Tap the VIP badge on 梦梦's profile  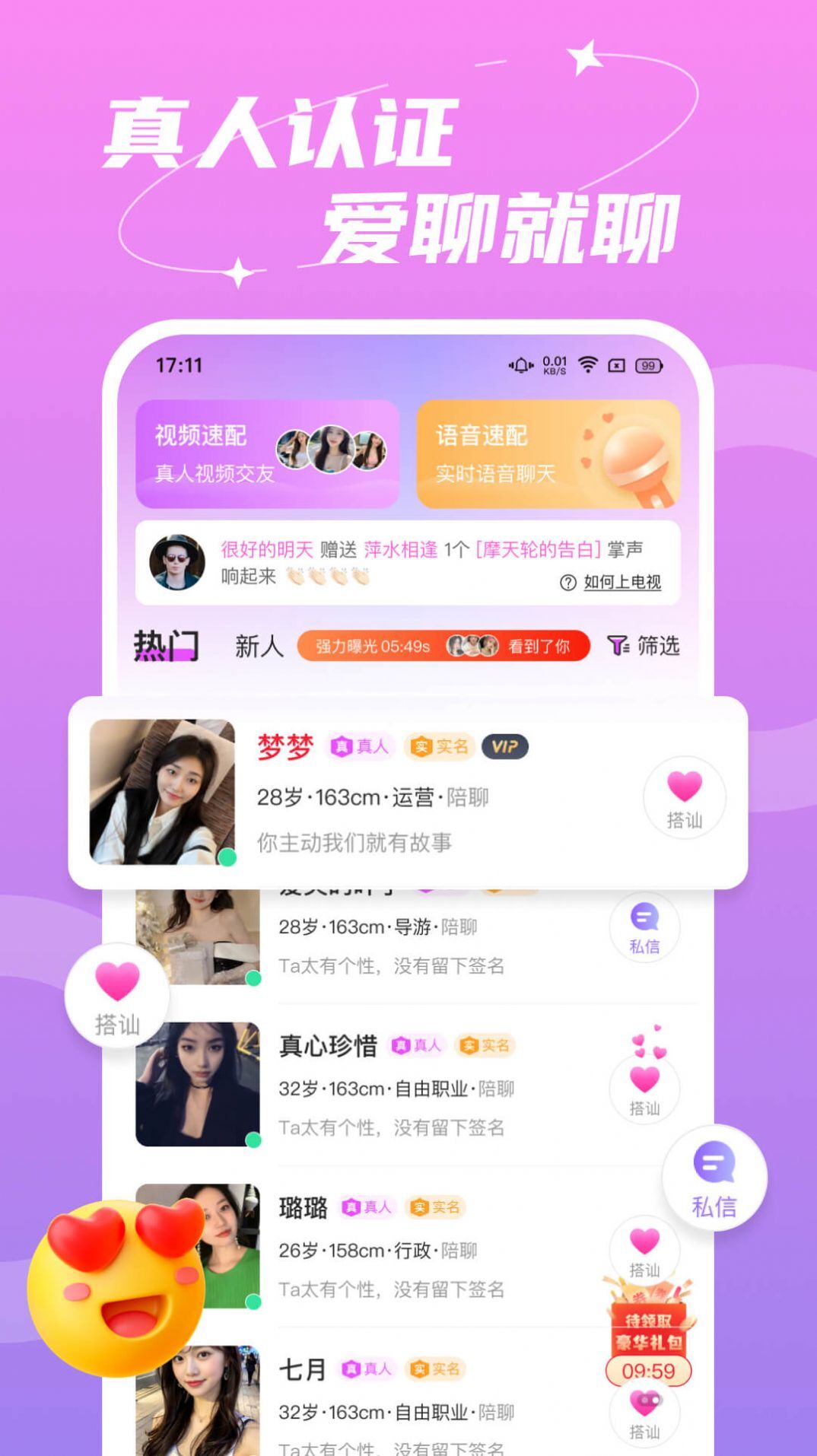pos(504,748)
